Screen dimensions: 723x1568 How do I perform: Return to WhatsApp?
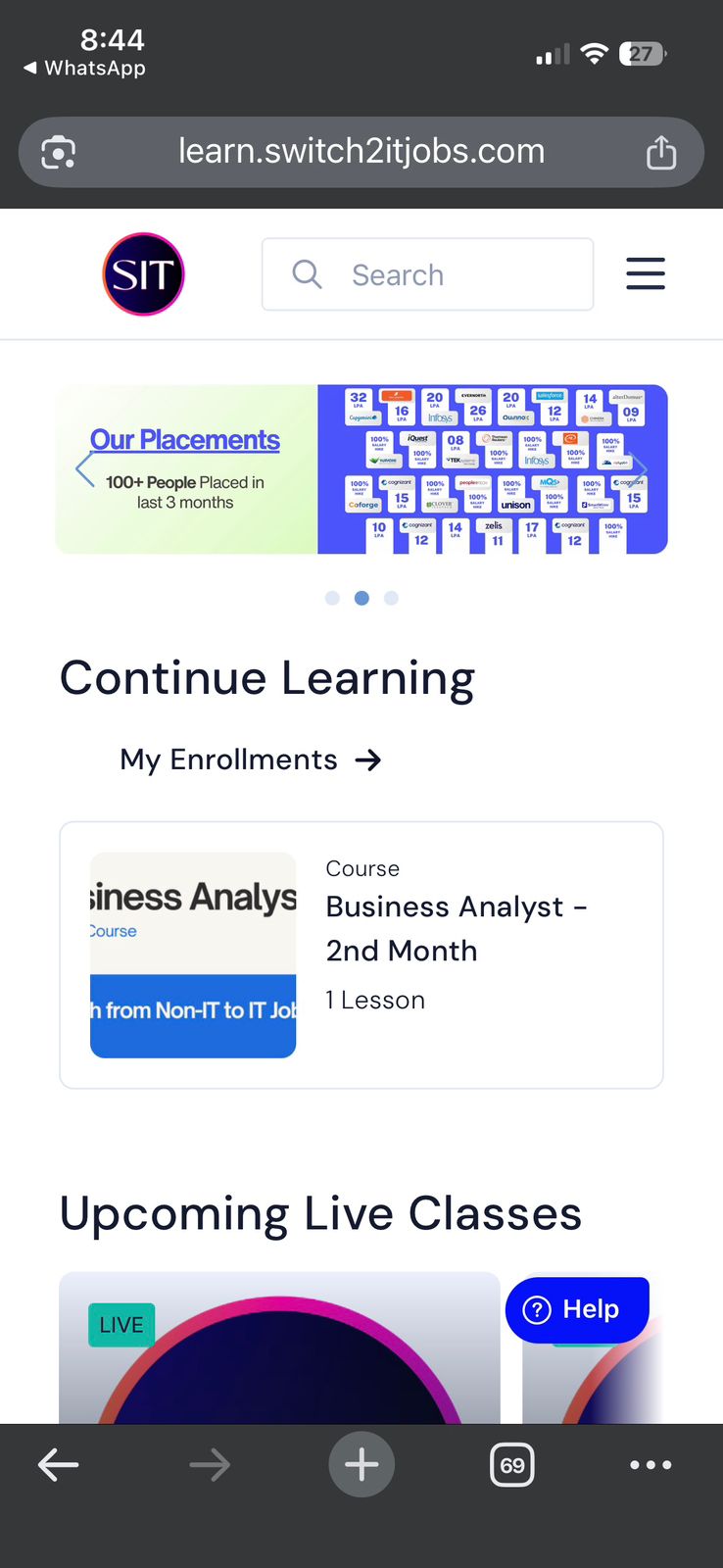(84, 68)
